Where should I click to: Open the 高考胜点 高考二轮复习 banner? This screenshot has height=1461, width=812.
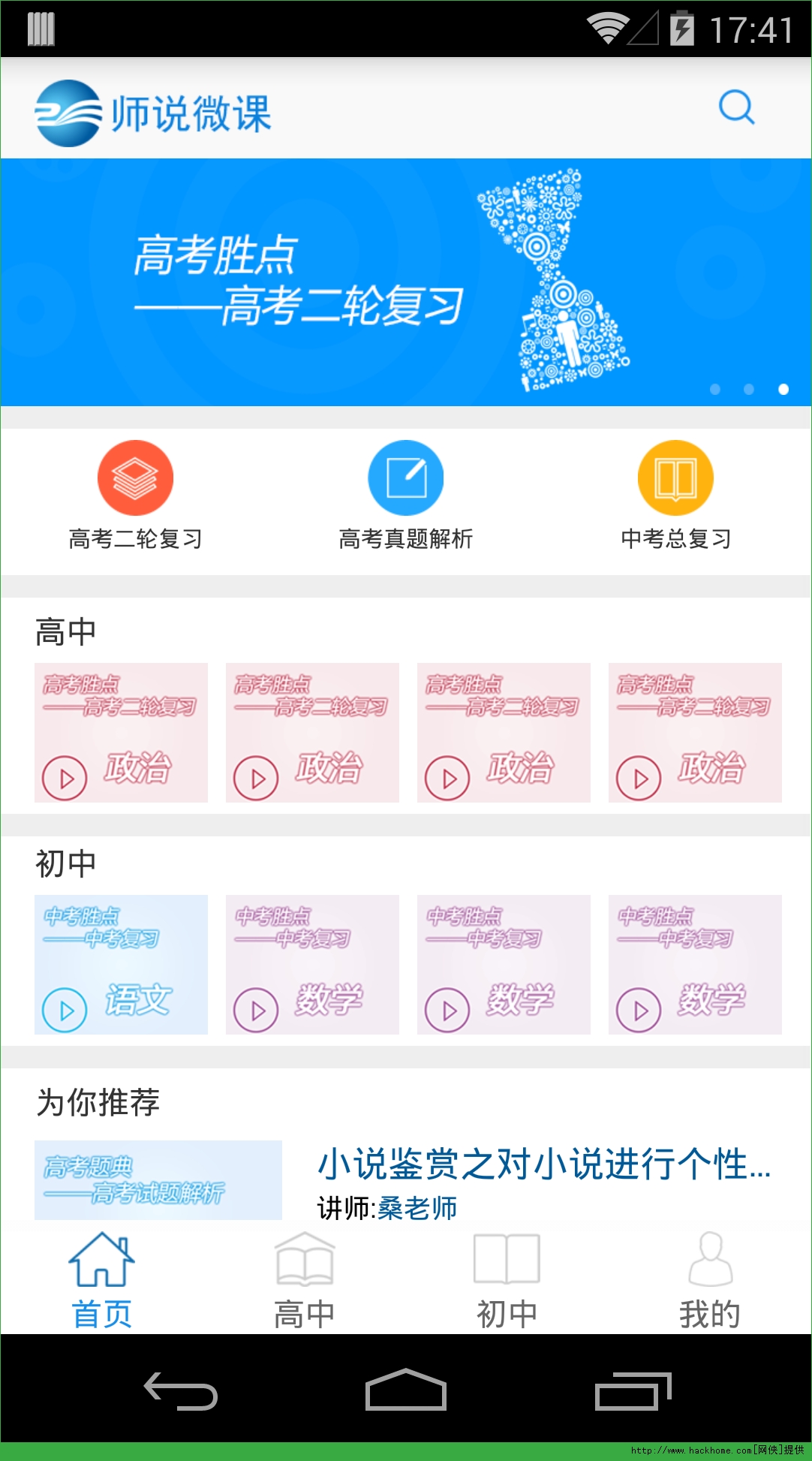(405, 282)
